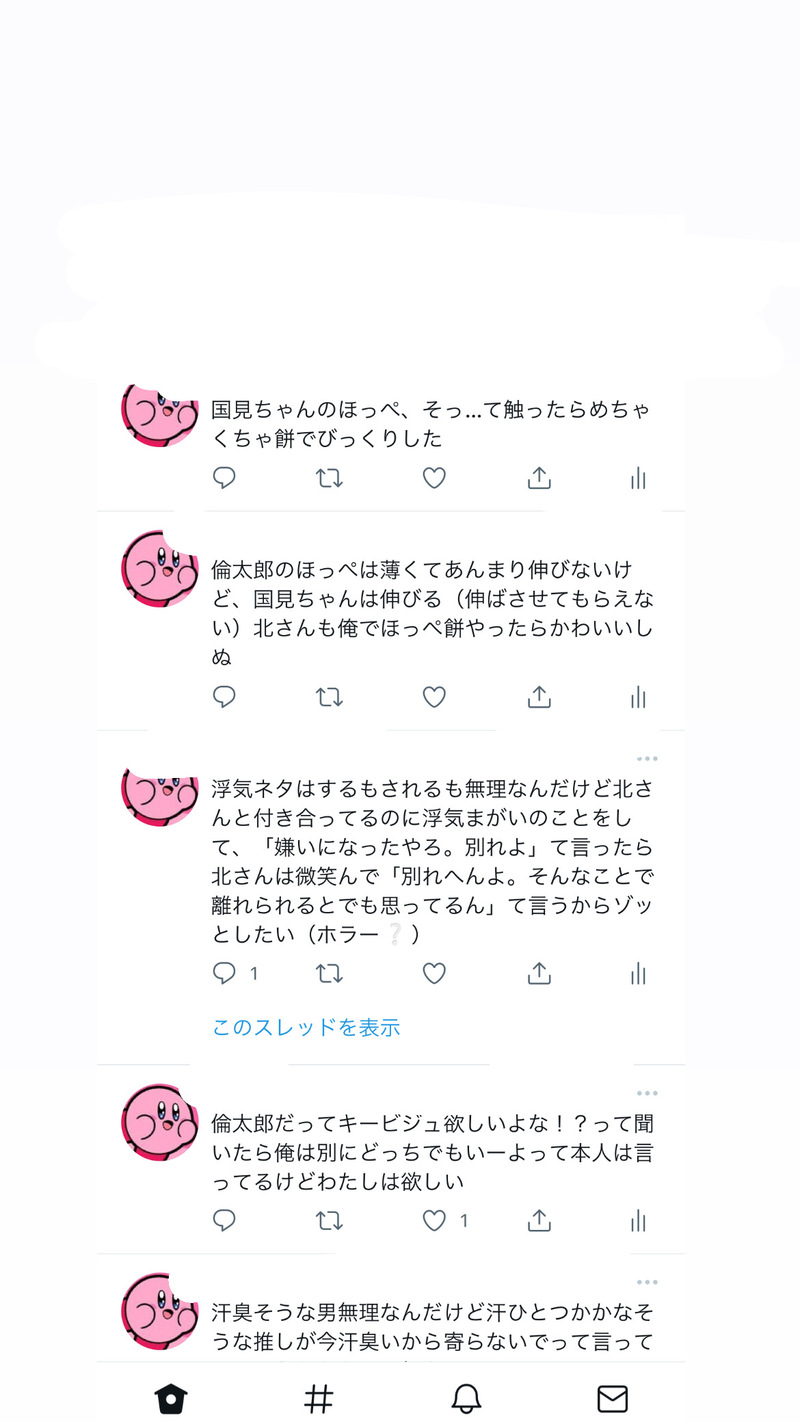The height and width of the screenshot is (1422, 800).
Task: Retweet the 国見ちゃんのほっぺ tweet
Action: click(x=329, y=478)
